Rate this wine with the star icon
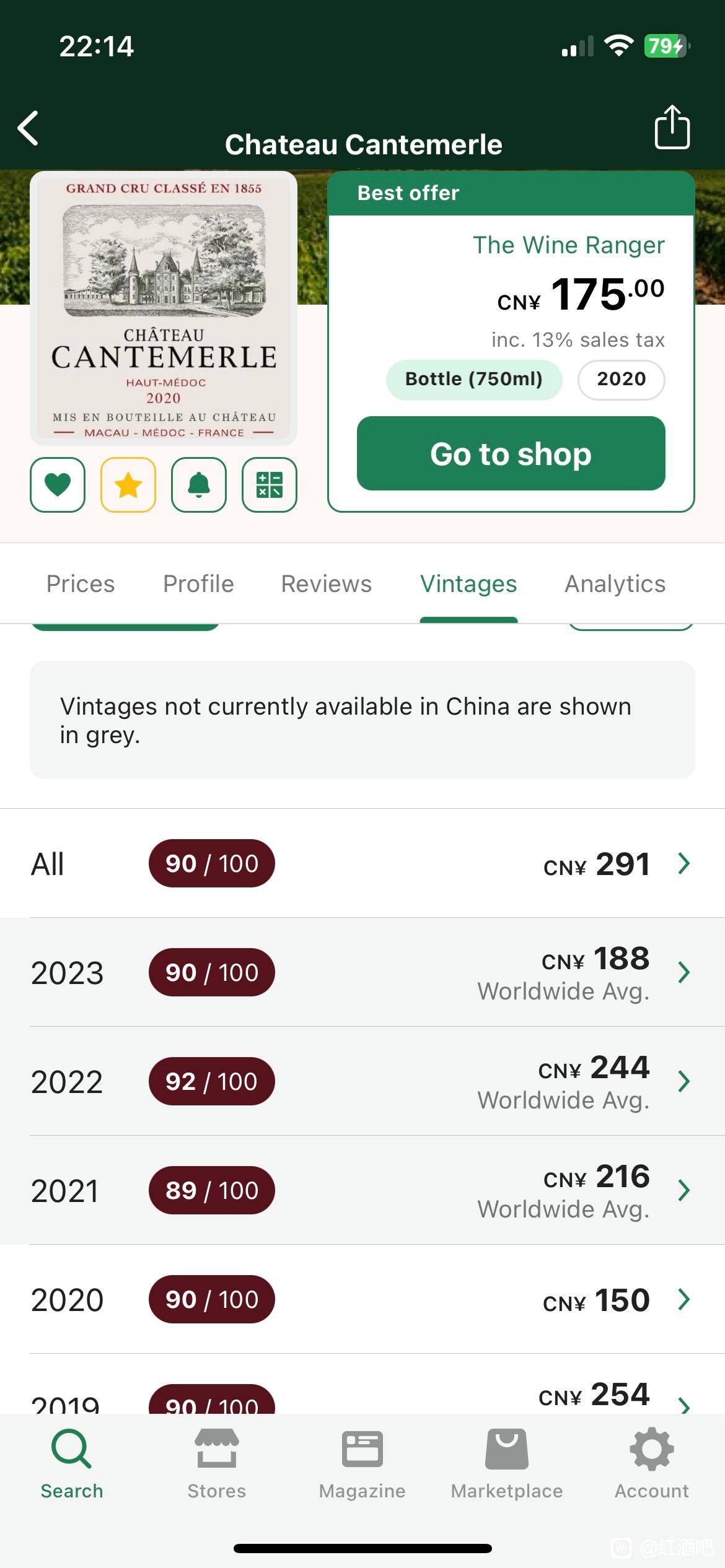The width and height of the screenshot is (725, 1568). pyautogui.click(x=128, y=485)
